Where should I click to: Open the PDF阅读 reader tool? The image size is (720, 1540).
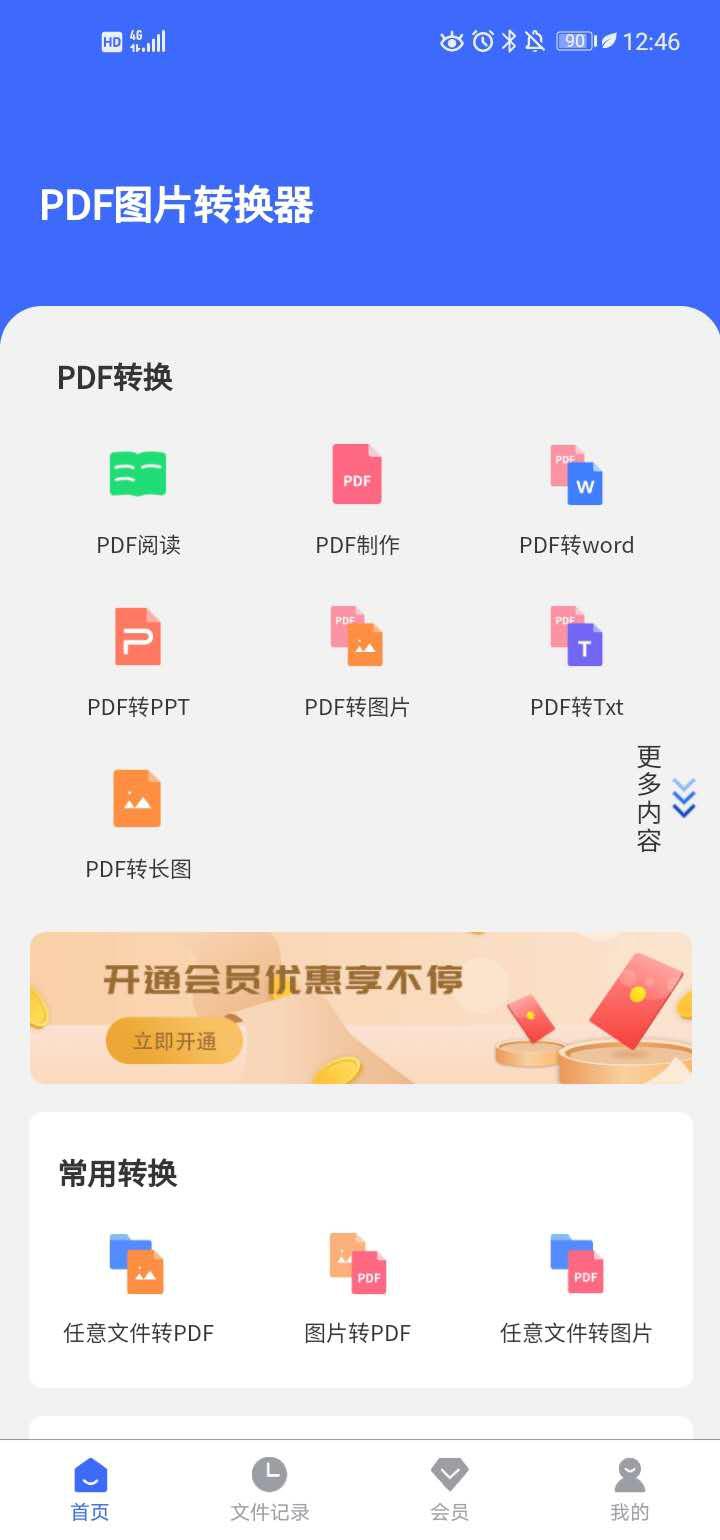coord(138,500)
